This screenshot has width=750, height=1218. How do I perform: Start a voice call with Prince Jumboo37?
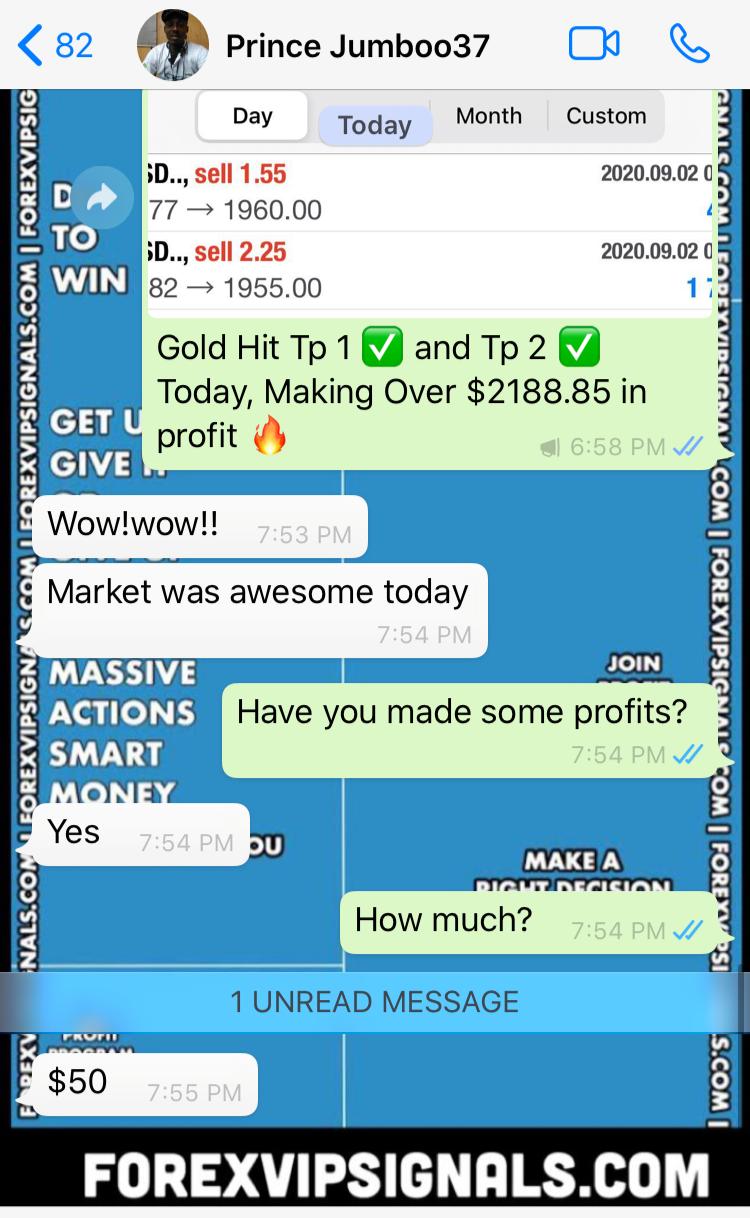pos(689,44)
